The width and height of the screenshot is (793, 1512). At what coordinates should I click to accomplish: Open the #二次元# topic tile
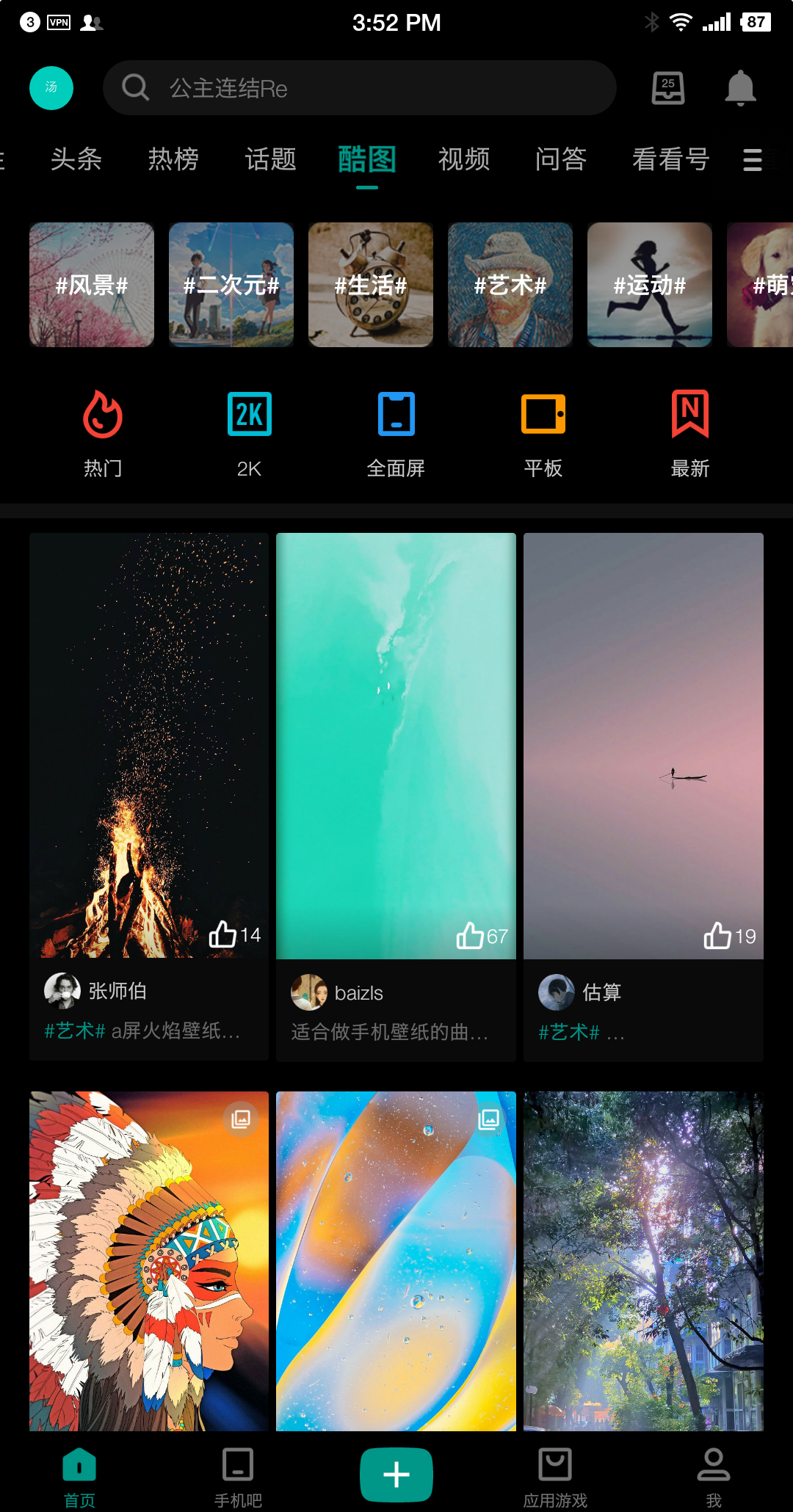[231, 285]
